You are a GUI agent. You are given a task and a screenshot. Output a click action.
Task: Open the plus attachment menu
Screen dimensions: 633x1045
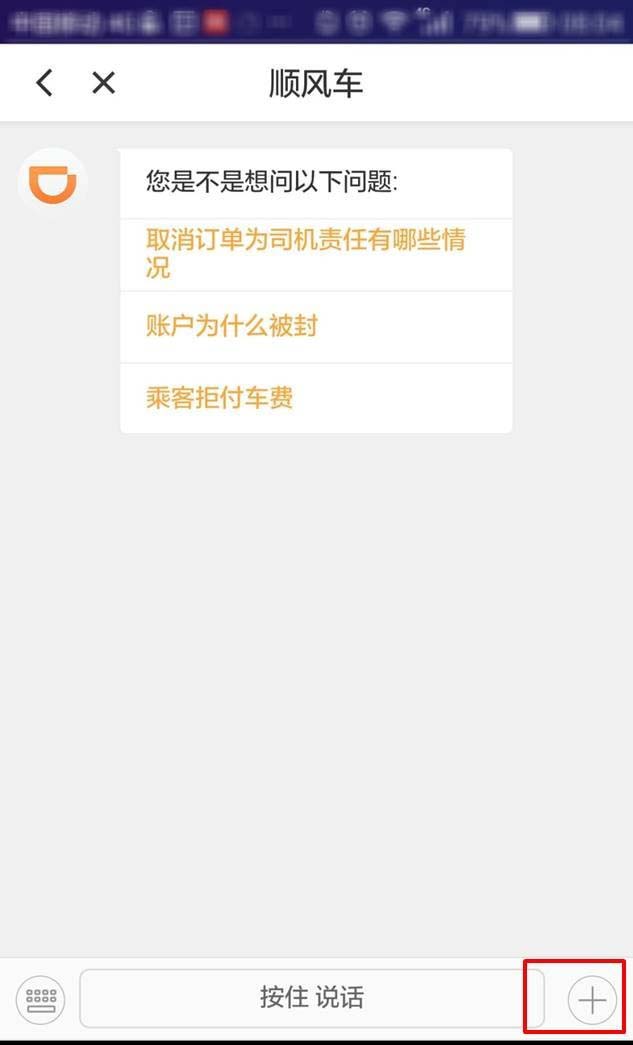click(591, 999)
